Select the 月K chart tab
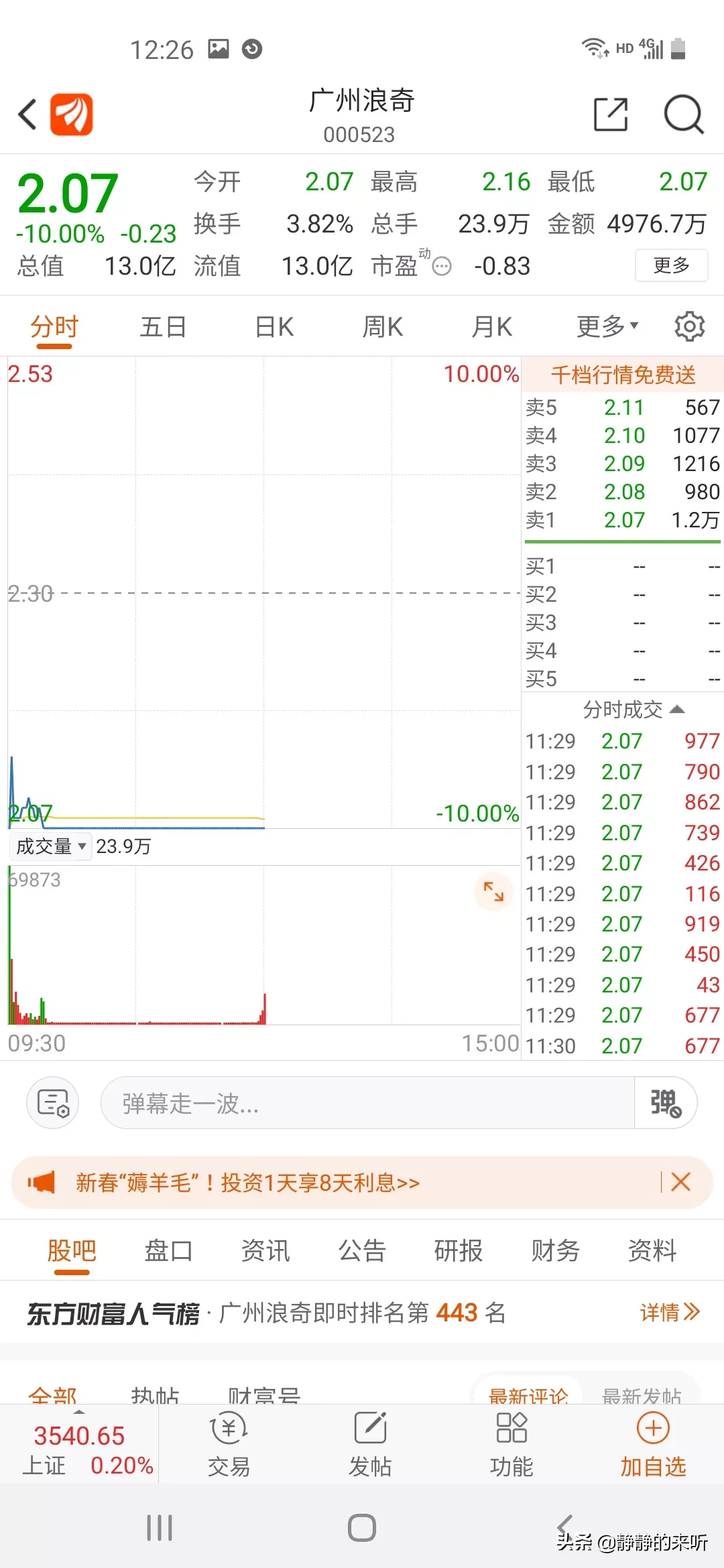The height and width of the screenshot is (1568, 724). (x=491, y=328)
